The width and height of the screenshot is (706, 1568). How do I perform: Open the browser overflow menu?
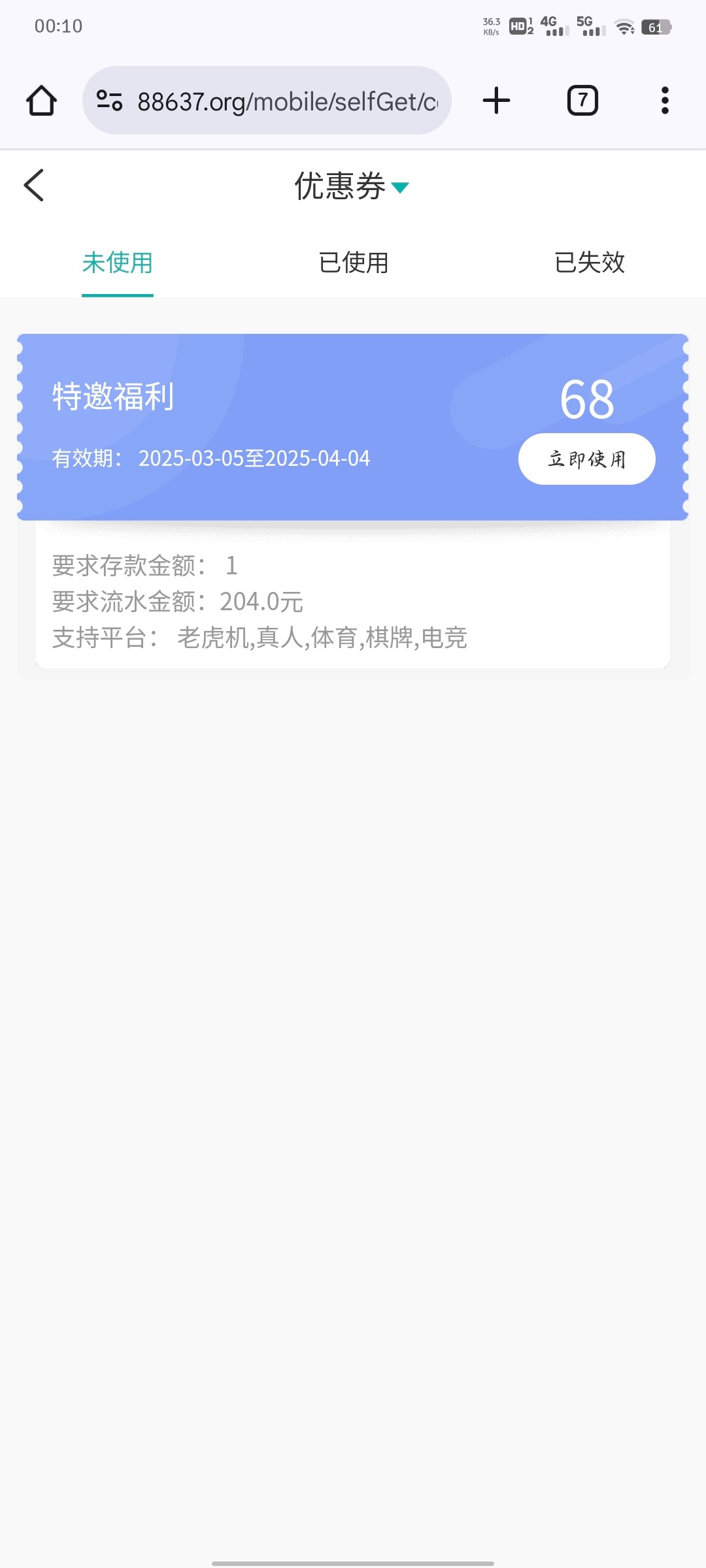coord(665,101)
